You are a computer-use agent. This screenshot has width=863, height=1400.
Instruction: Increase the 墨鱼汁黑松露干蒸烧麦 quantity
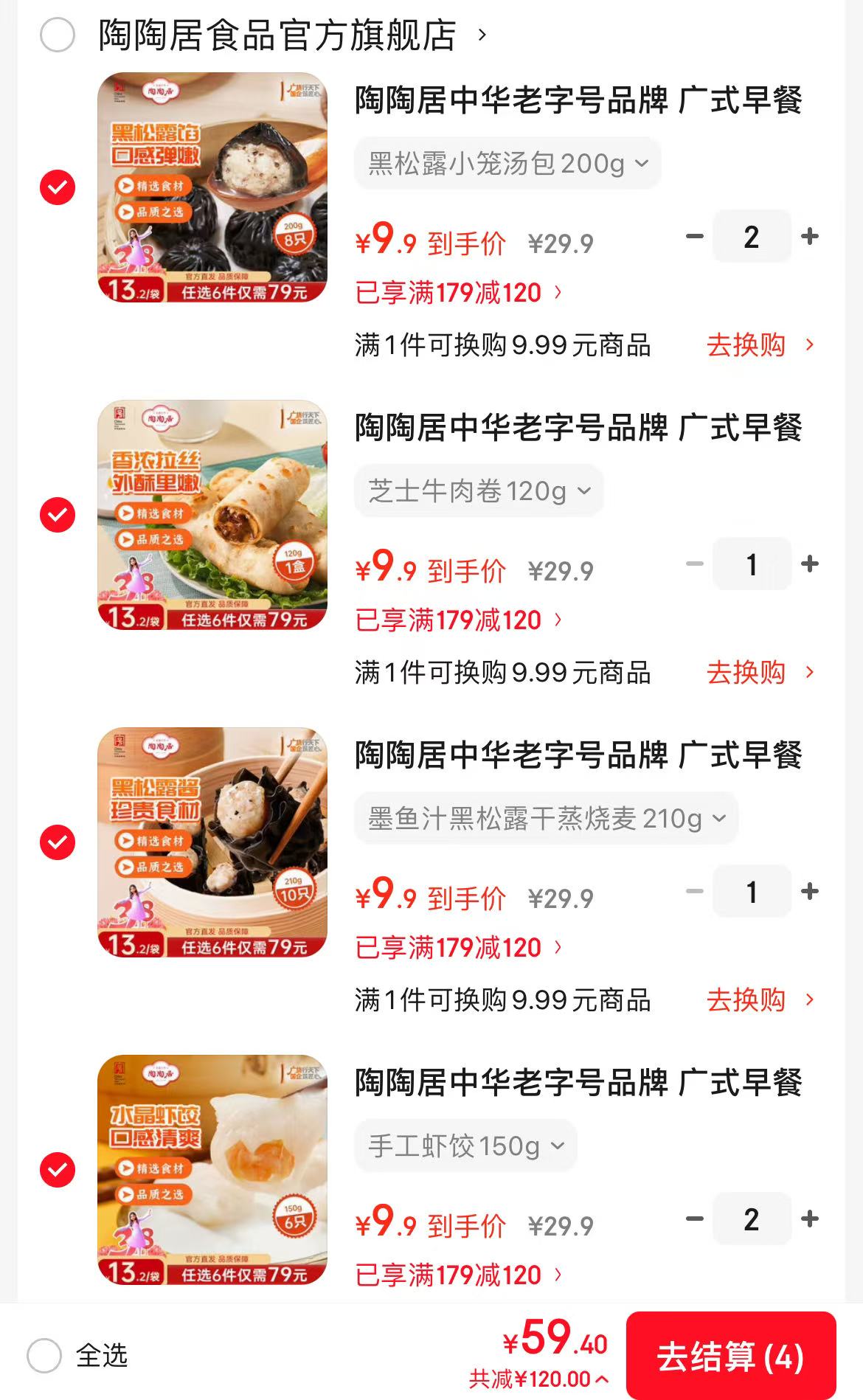click(810, 892)
